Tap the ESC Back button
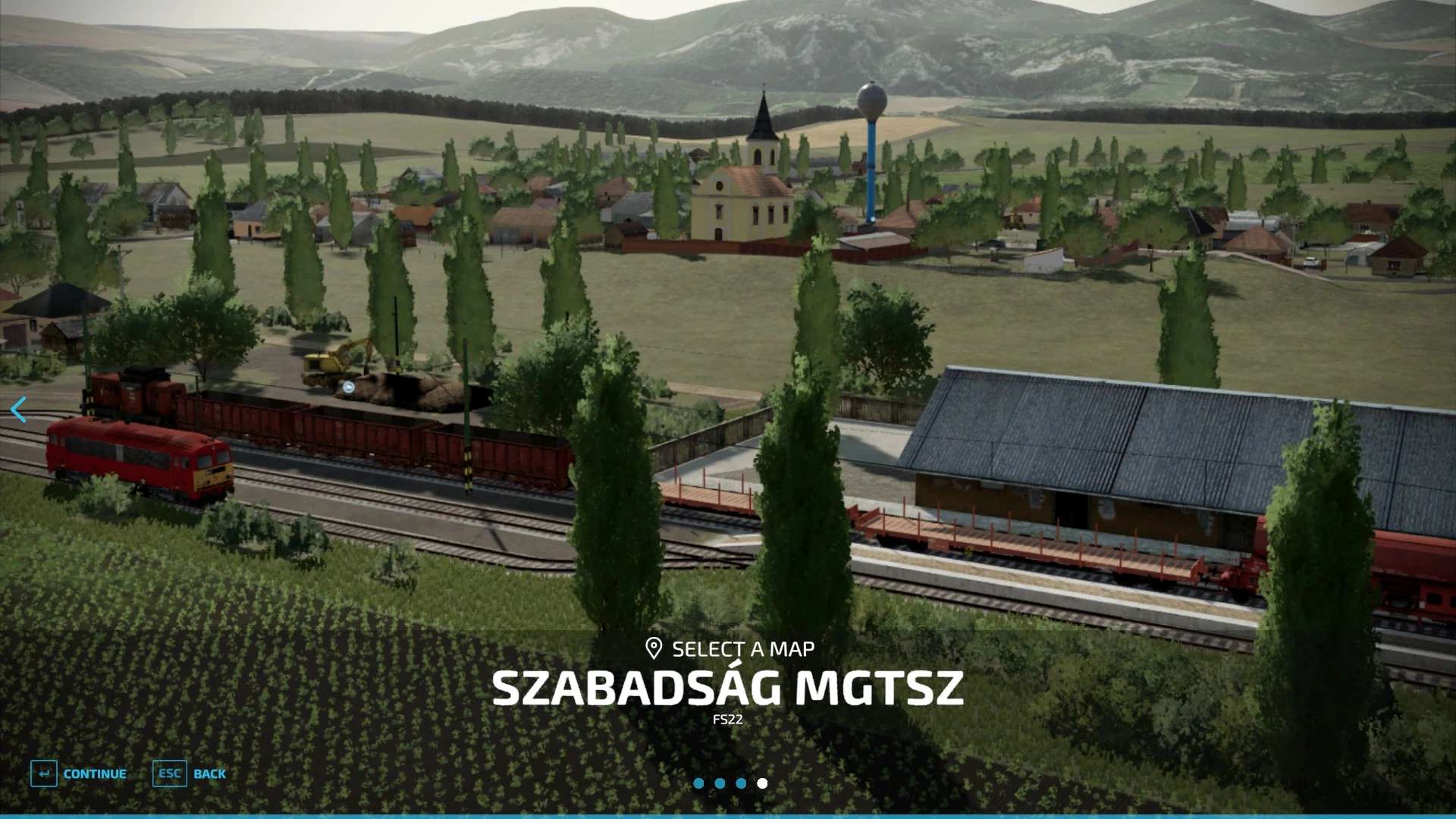Image resolution: width=1456 pixels, height=819 pixels. pyautogui.click(x=190, y=773)
